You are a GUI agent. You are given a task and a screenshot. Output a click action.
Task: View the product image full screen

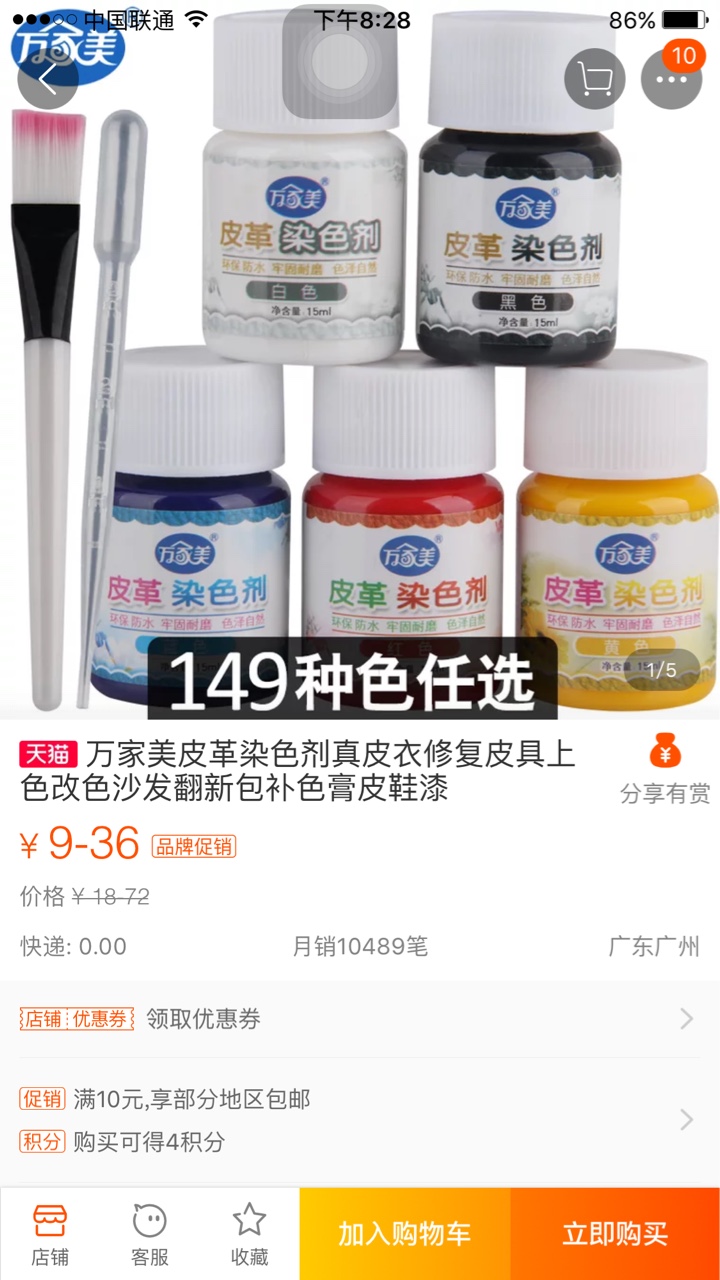point(360,400)
